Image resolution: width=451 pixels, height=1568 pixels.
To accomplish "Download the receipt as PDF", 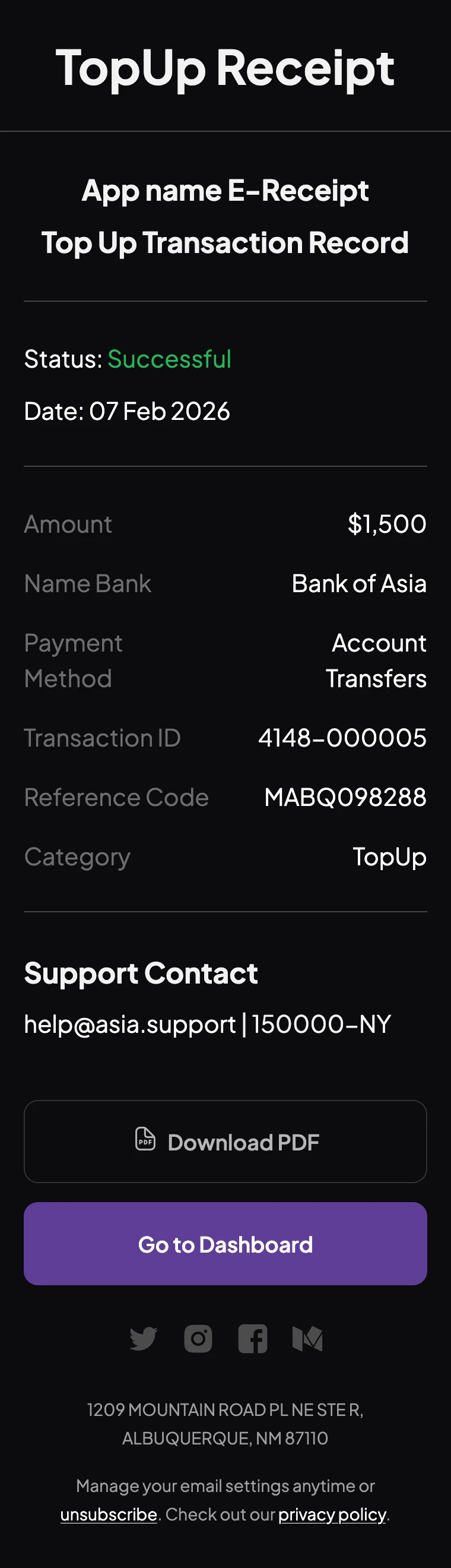I will 225,1142.
